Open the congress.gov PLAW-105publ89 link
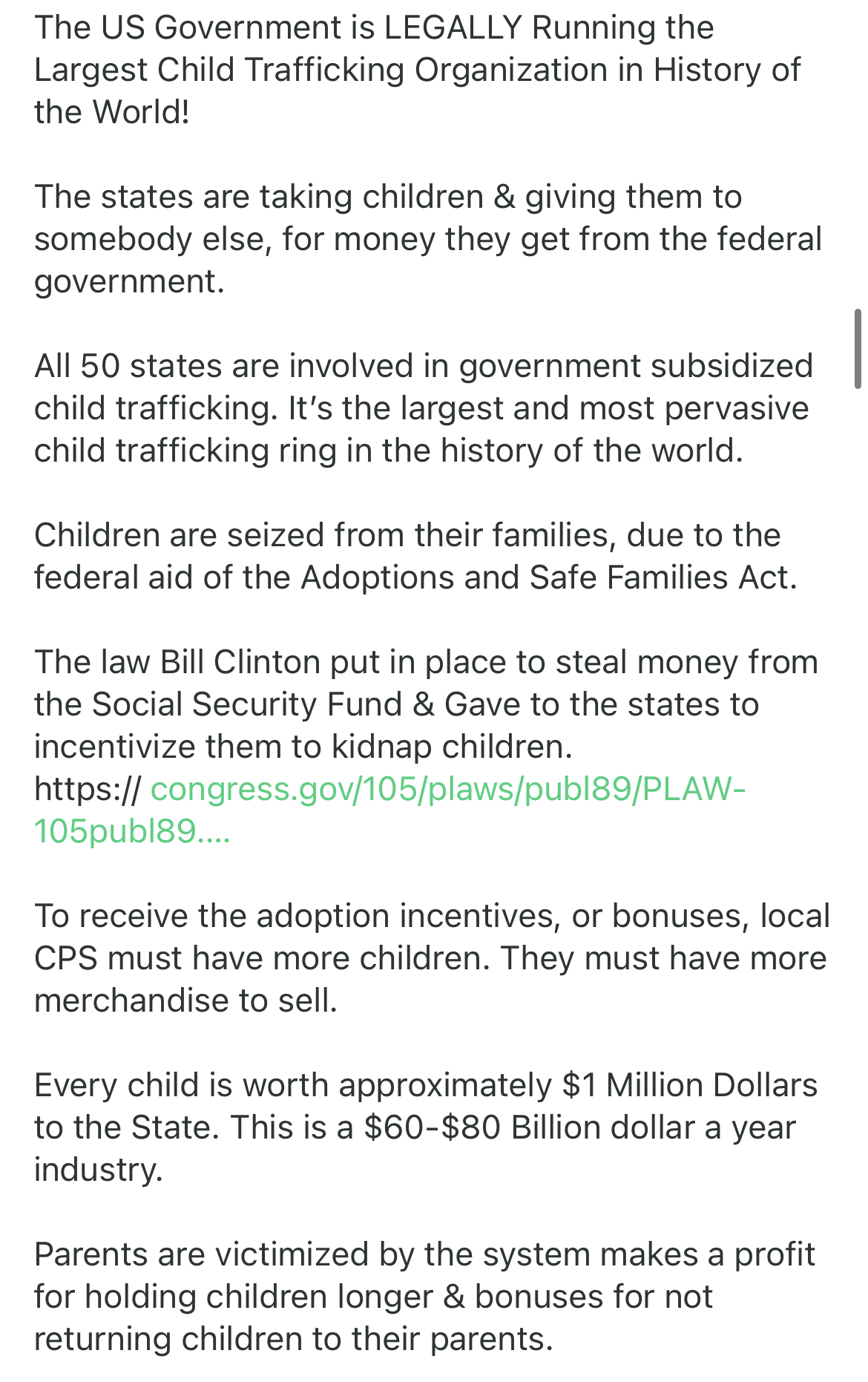 [447, 790]
